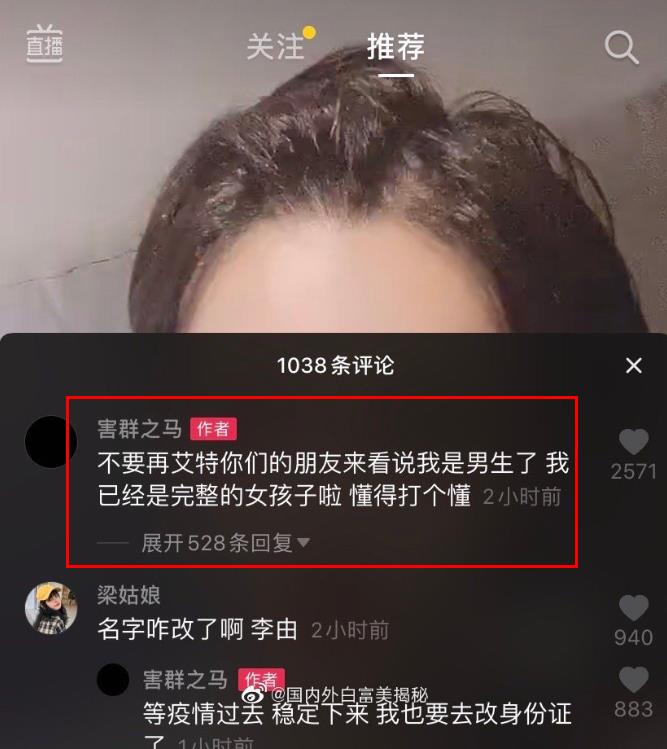Open 梁姑娘's profile avatar

[50, 608]
